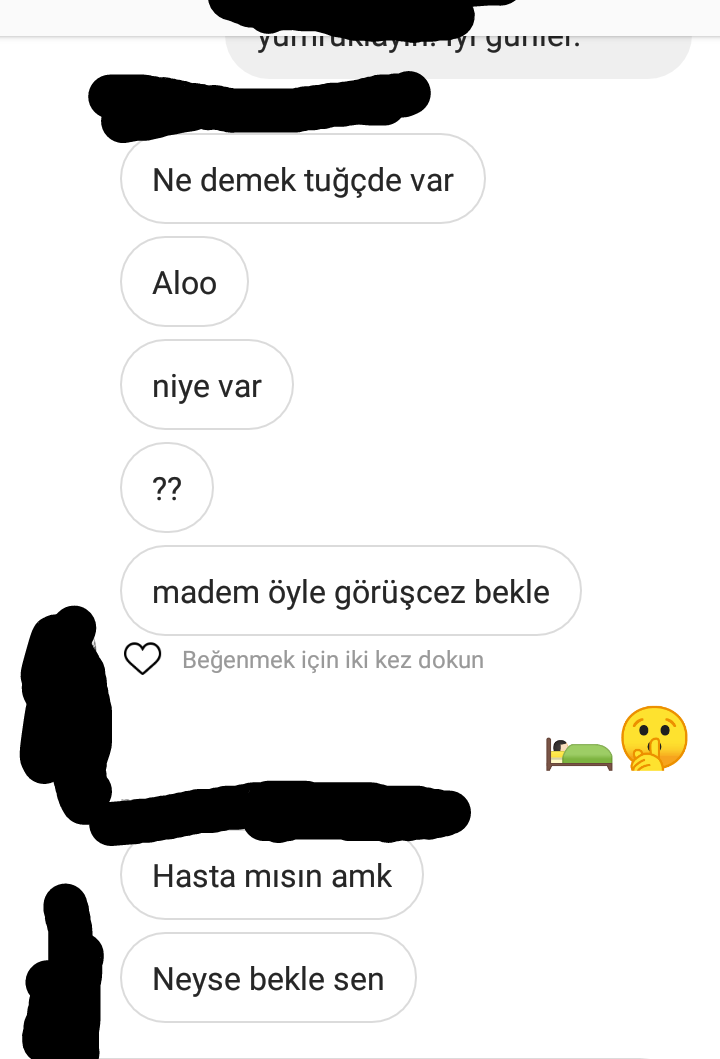Screen dimensions: 720x1059
Task: Like the message 'madem öyle görüşcez bekle'
Action: coord(143,659)
